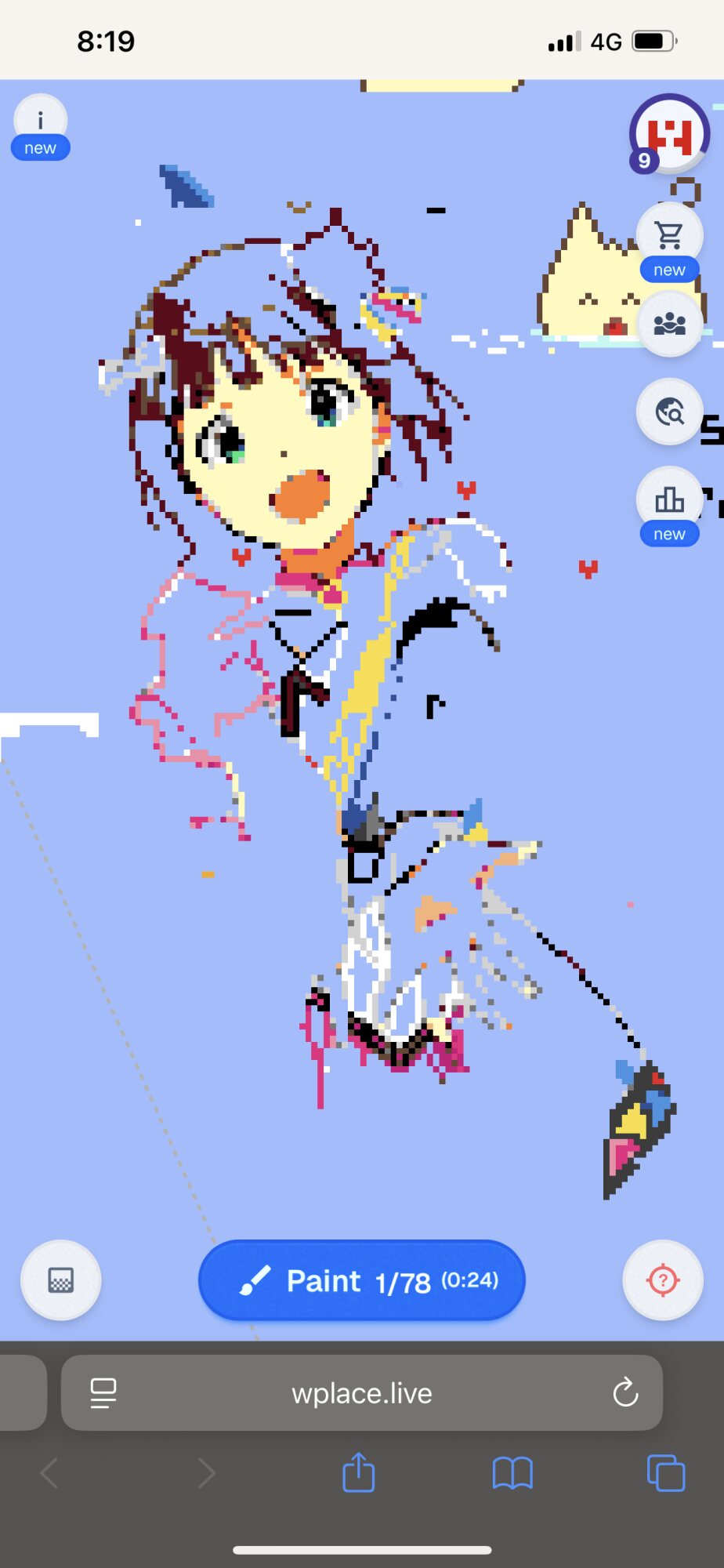Open the map search explore button
Image resolution: width=724 pixels, height=1568 pixels.
click(x=669, y=411)
